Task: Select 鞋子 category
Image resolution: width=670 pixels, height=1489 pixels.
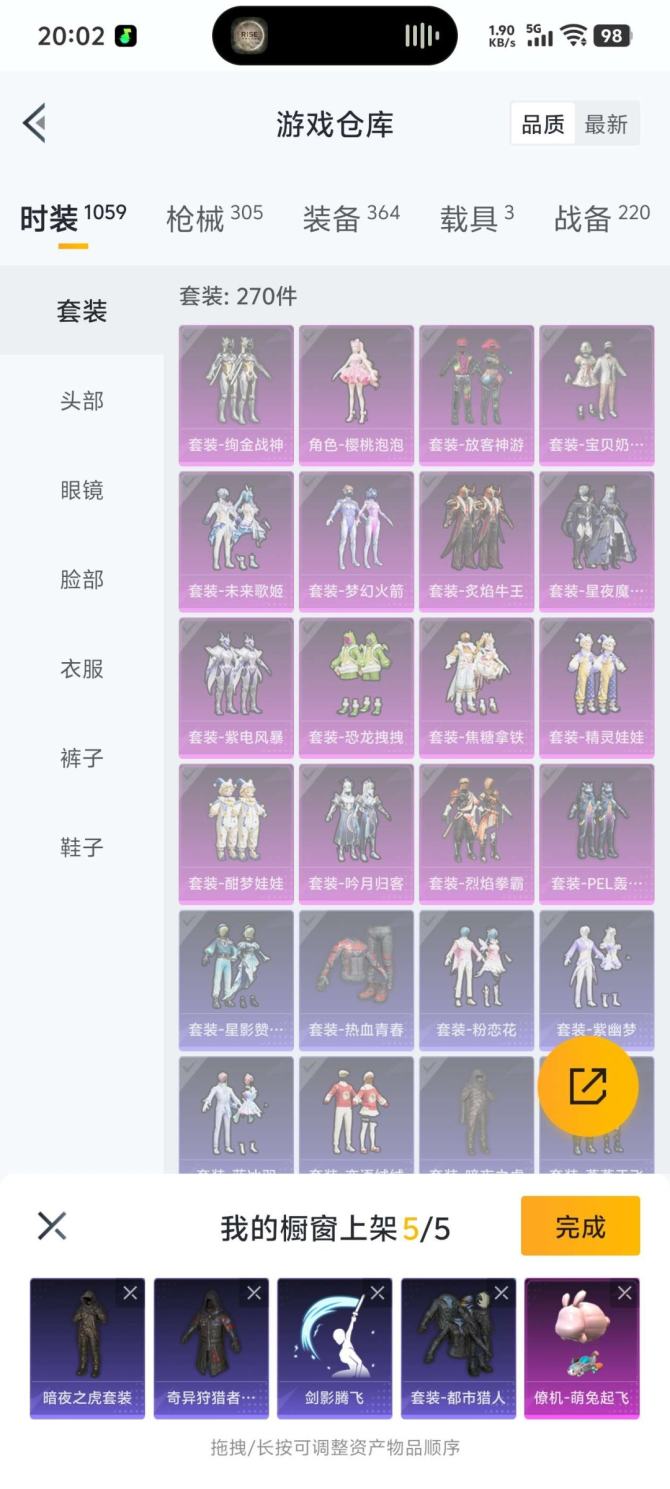Action: 81,847
